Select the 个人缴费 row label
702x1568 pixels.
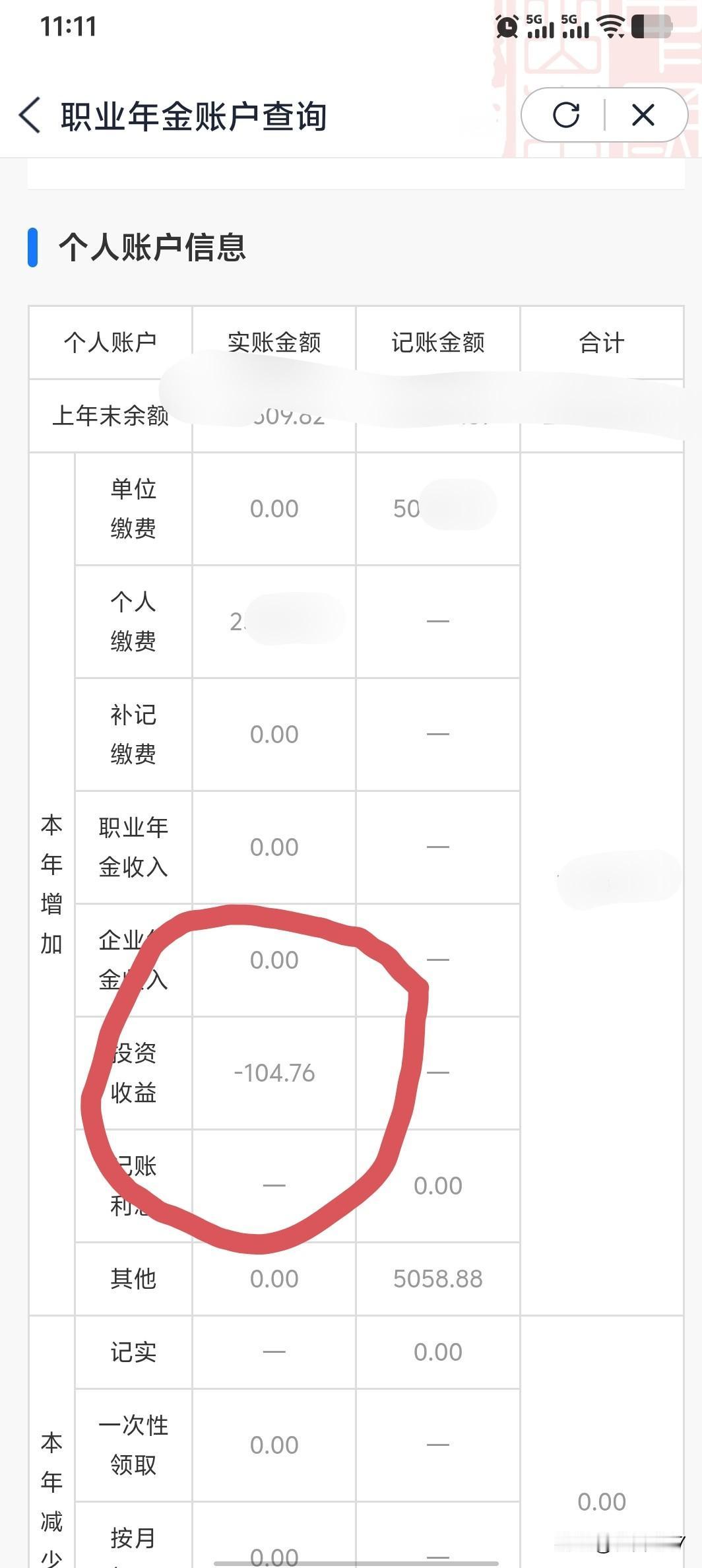tap(132, 621)
